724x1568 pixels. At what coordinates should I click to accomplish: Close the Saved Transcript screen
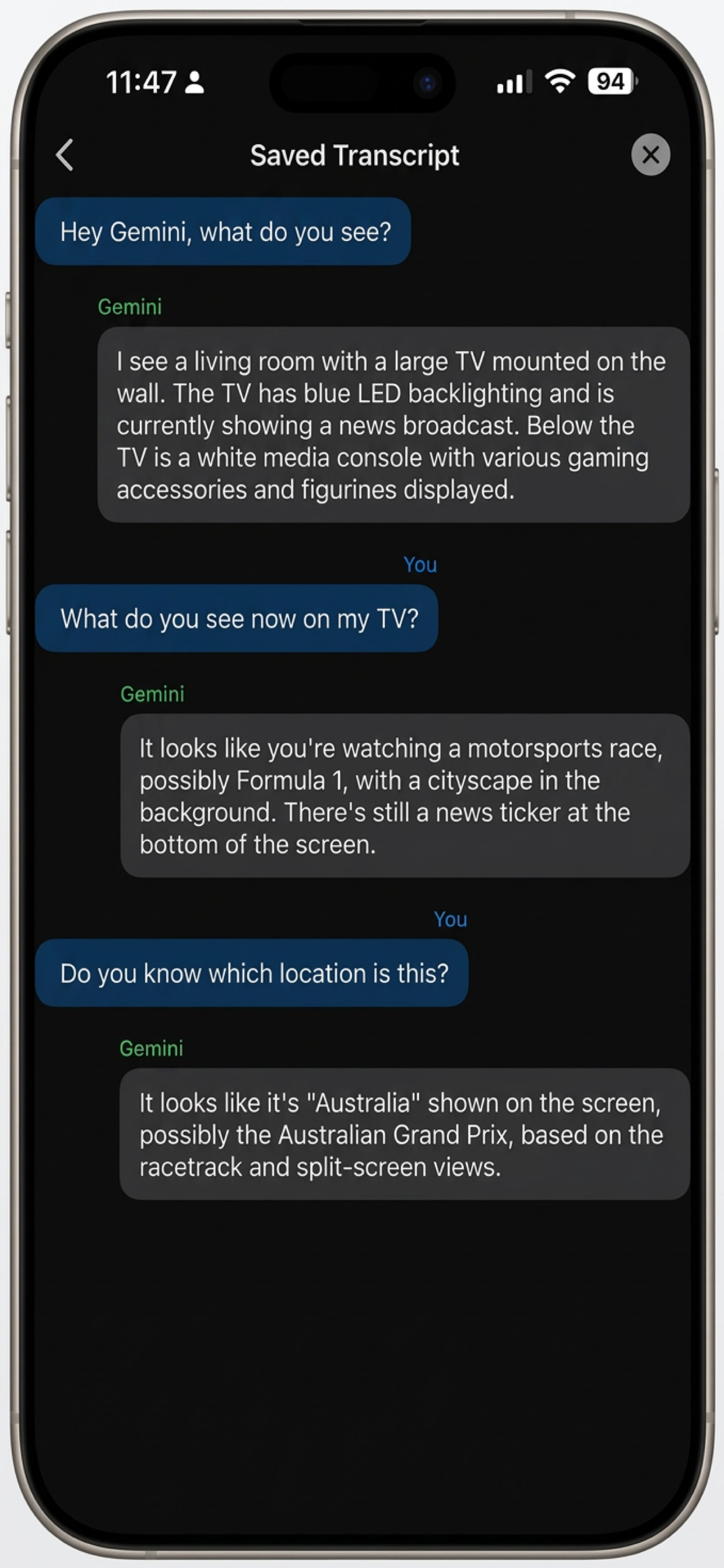tap(650, 155)
